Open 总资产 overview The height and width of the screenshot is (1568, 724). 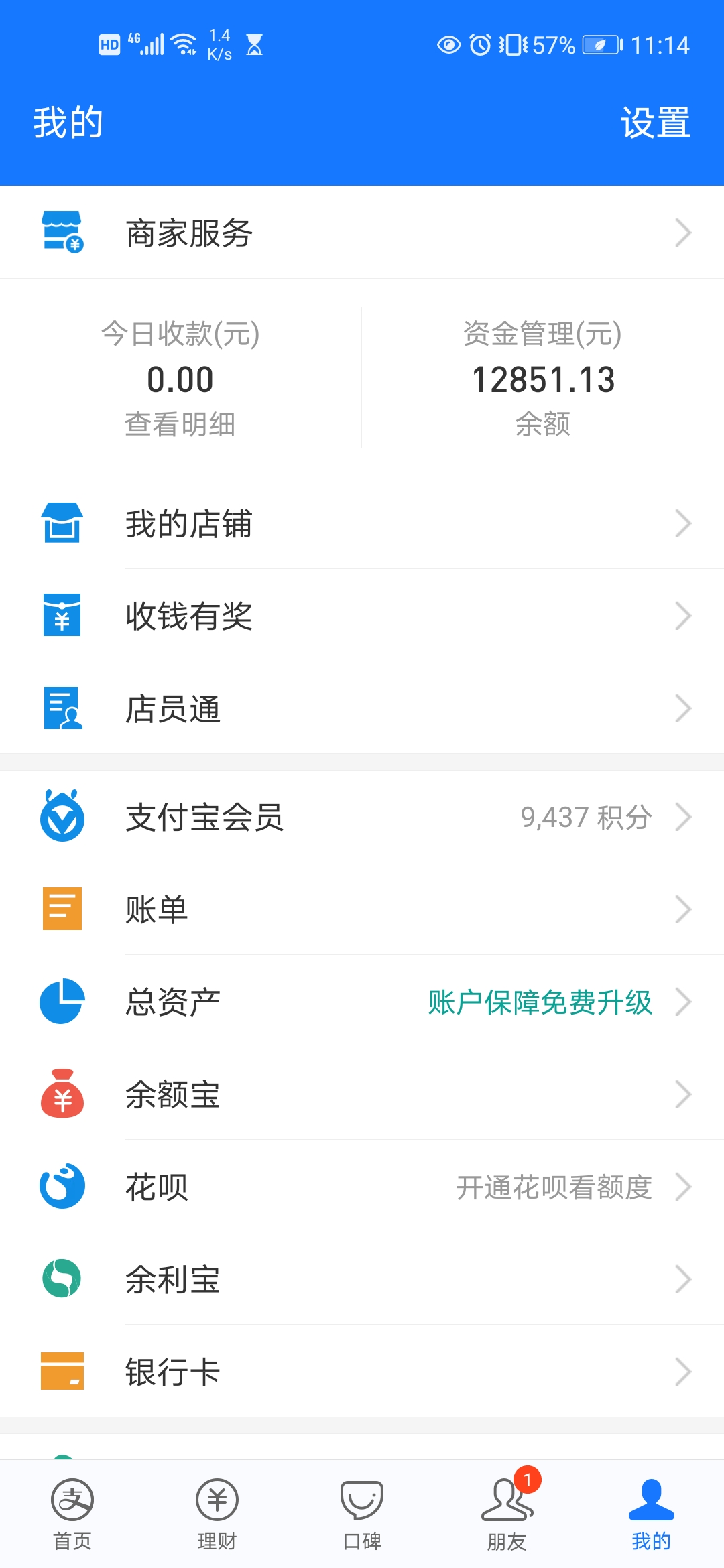pos(362,1002)
